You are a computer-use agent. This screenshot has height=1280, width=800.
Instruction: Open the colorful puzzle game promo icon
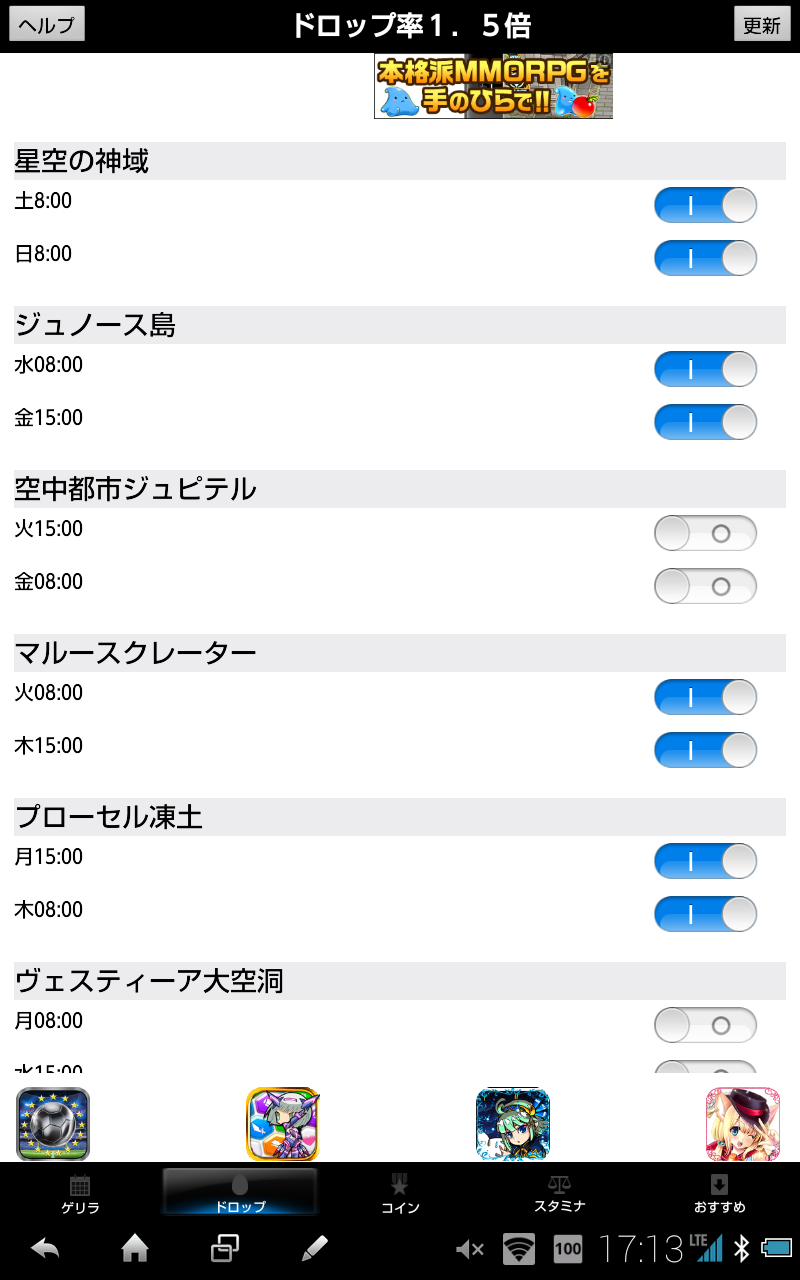[x=282, y=1123]
